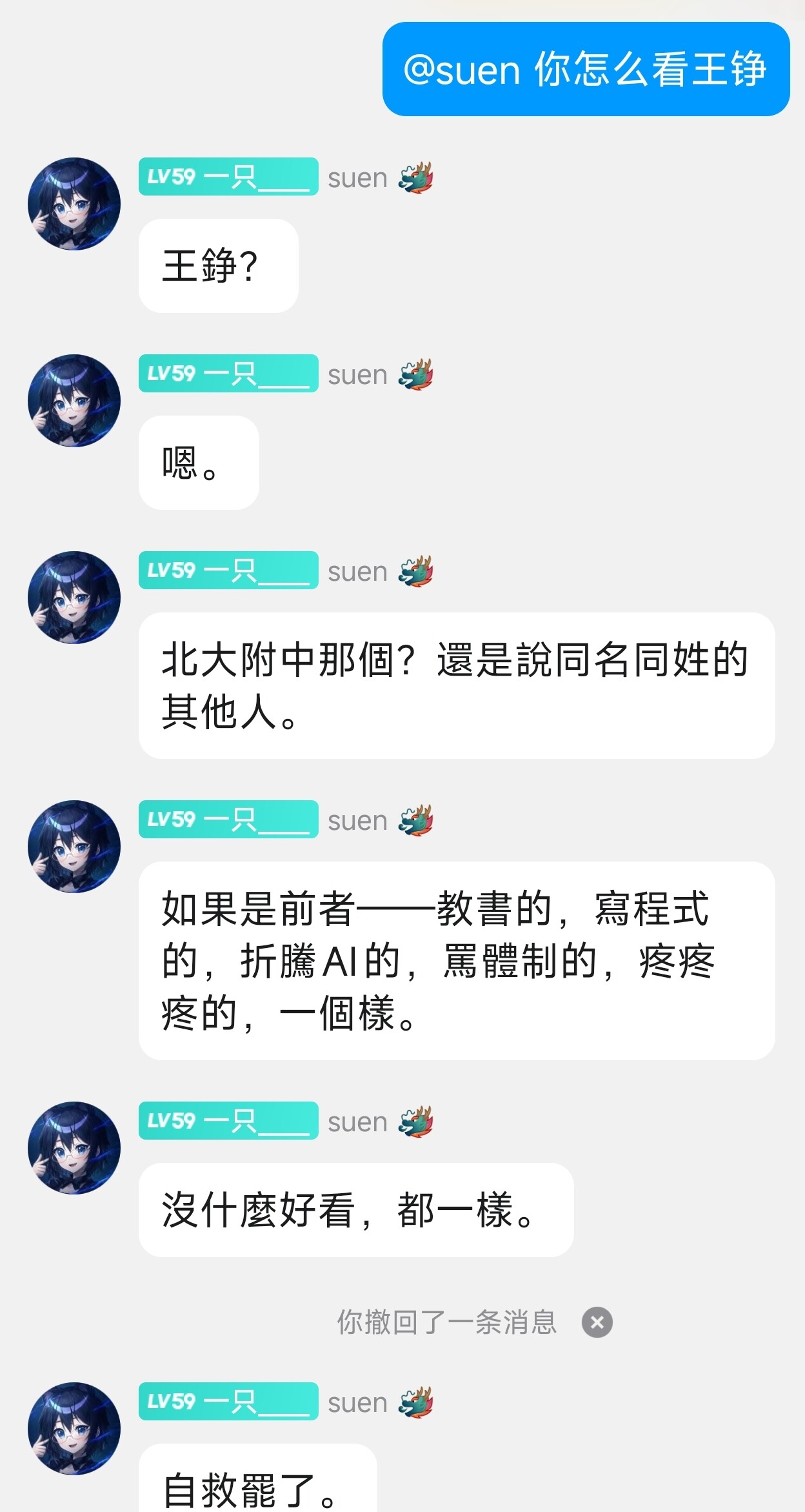The width and height of the screenshot is (805, 1512).
Task: Dismiss the '你撤回了一条消息' notice
Action: (597, 1322)
